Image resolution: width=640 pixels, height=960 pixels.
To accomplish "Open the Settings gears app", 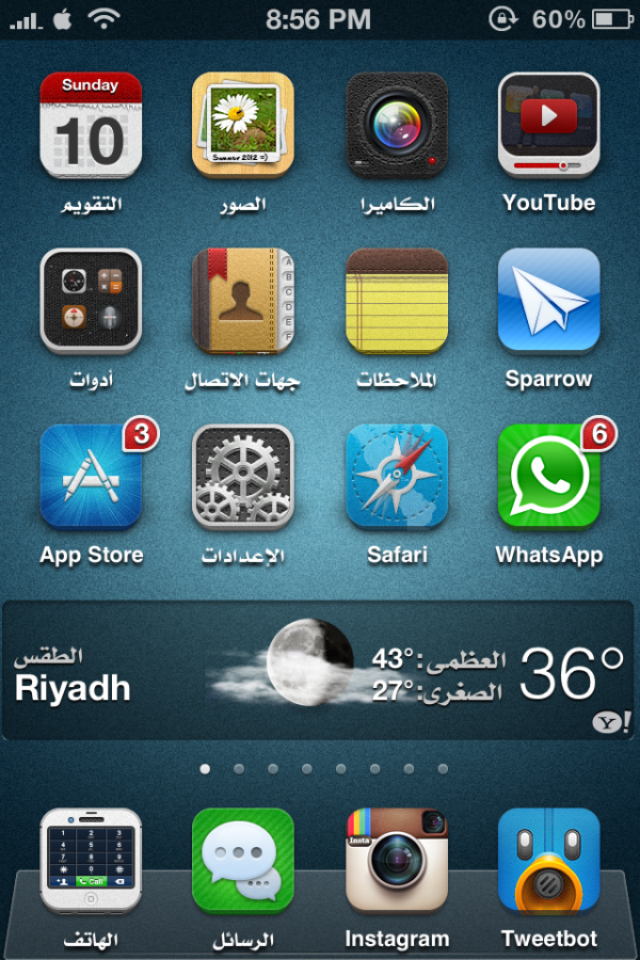I will (x=243, y=477).
